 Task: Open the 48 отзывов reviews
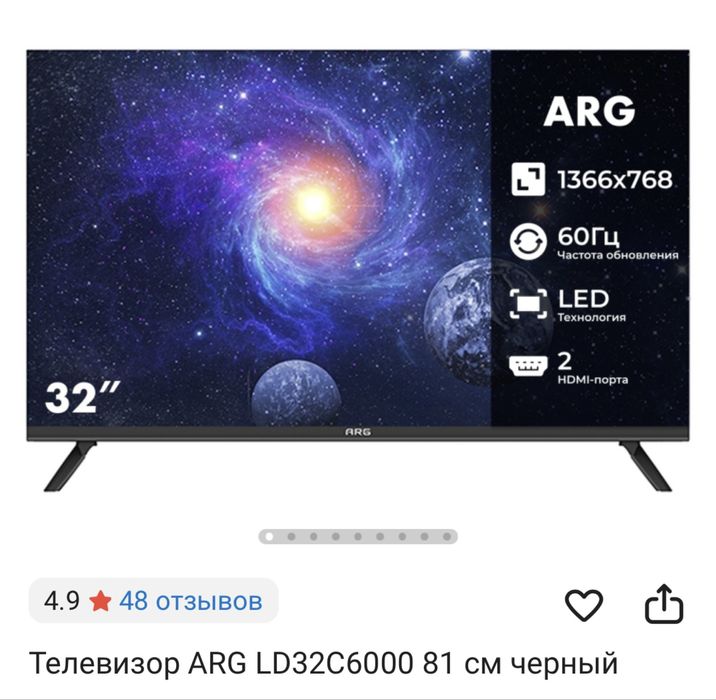pos(190,601)
